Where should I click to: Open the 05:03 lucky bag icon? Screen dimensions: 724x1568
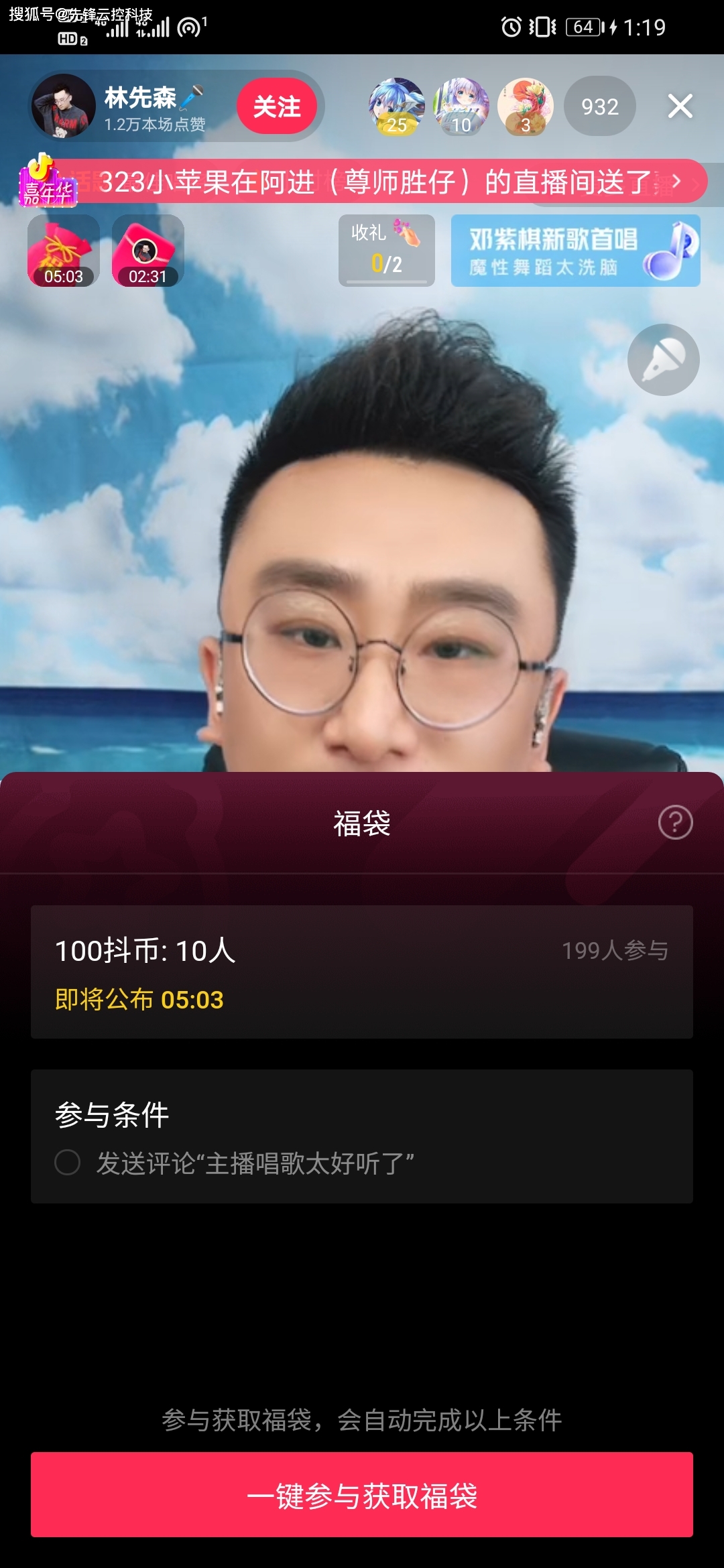coord(64,251)
